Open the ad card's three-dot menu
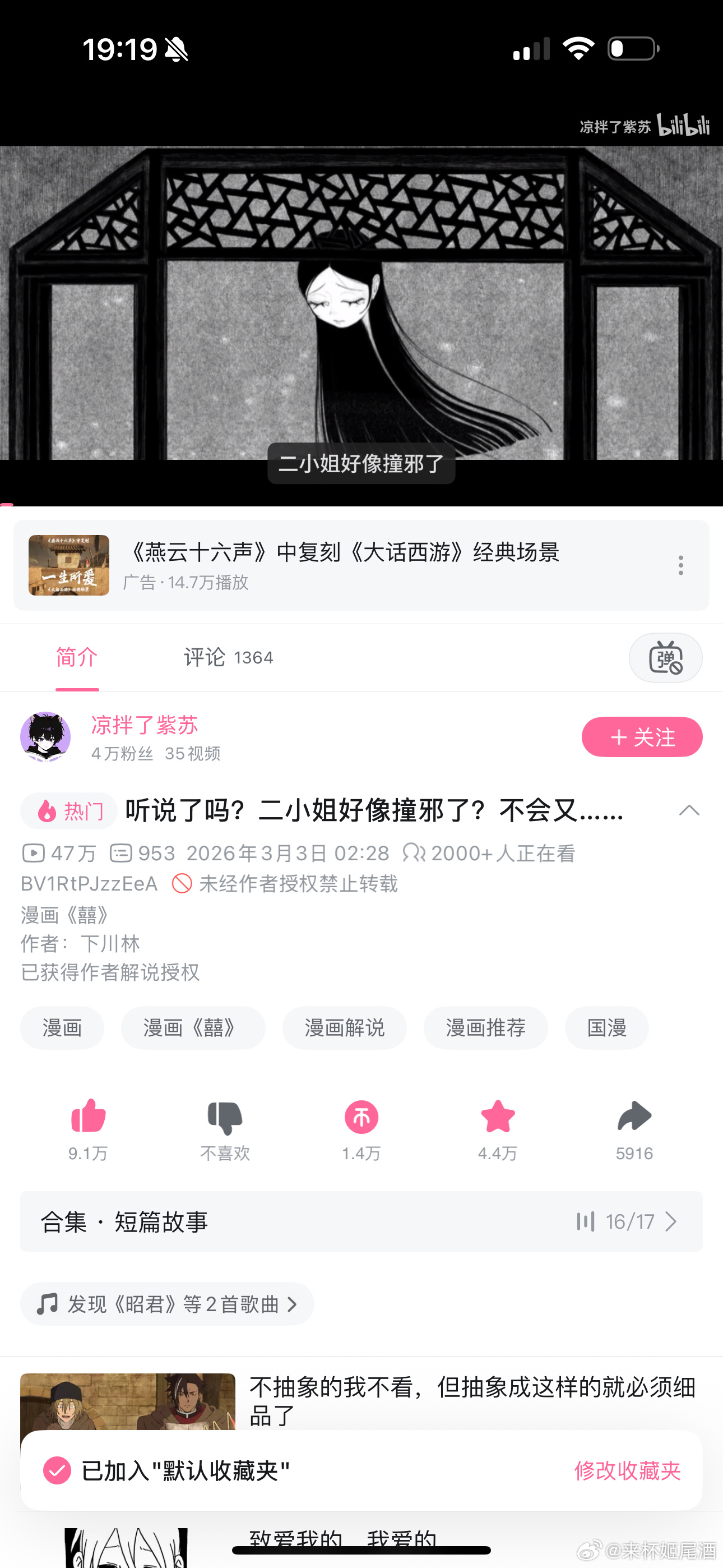This screenshot has height=1568, width=723. click(x=680, y=565)
